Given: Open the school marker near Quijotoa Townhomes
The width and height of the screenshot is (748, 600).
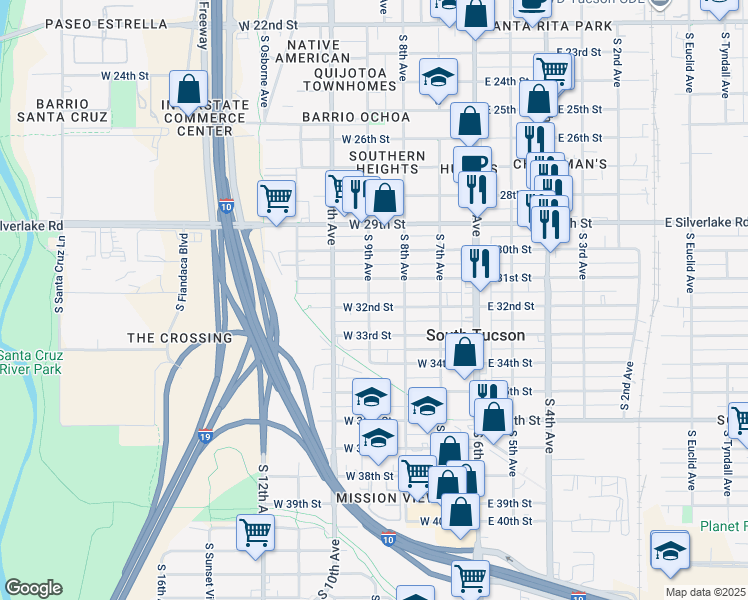Looking at the screenshot, I should [437, 80].
